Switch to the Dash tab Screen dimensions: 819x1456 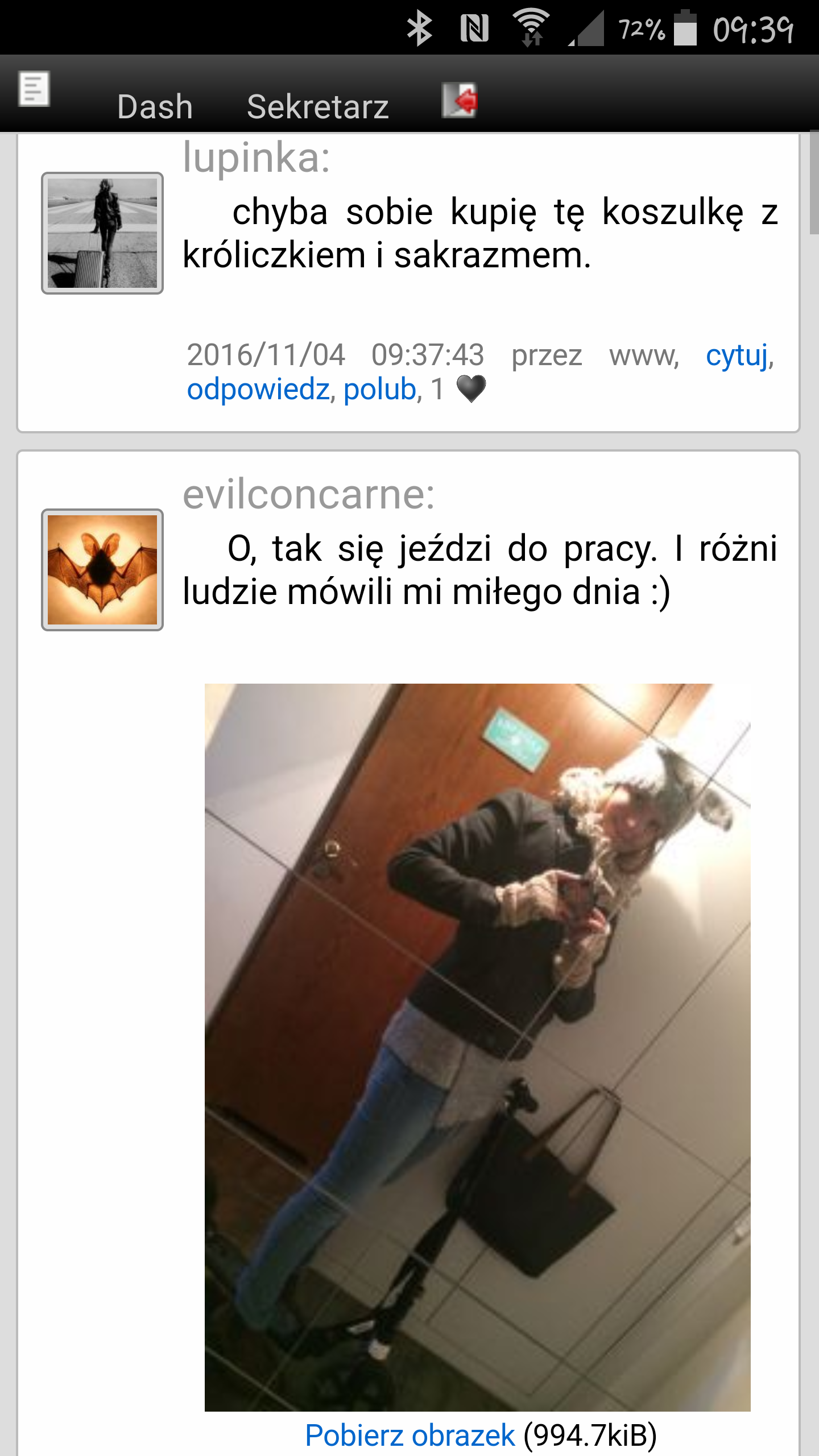(155, 106)
